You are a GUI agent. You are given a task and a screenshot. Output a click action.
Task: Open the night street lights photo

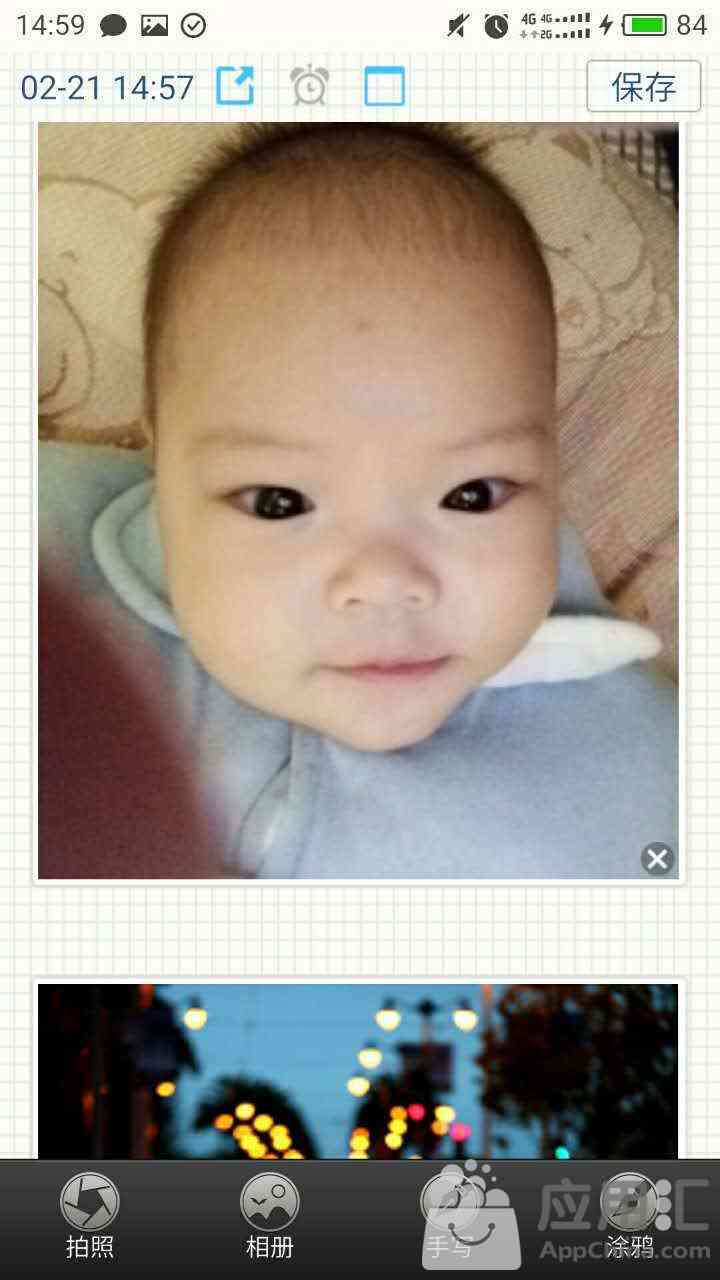click(358, 1070)
